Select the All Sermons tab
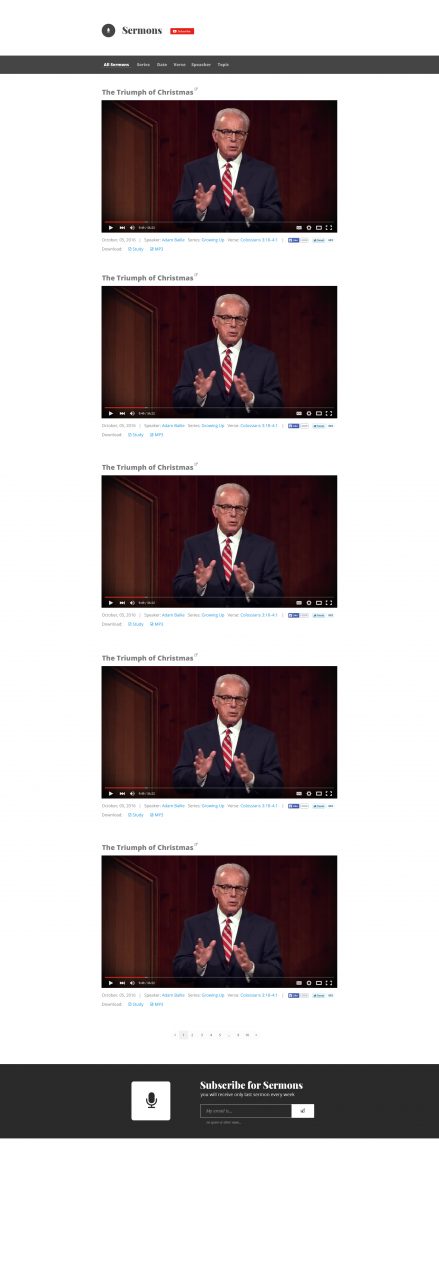439x1280 pixels. [116, 64]
